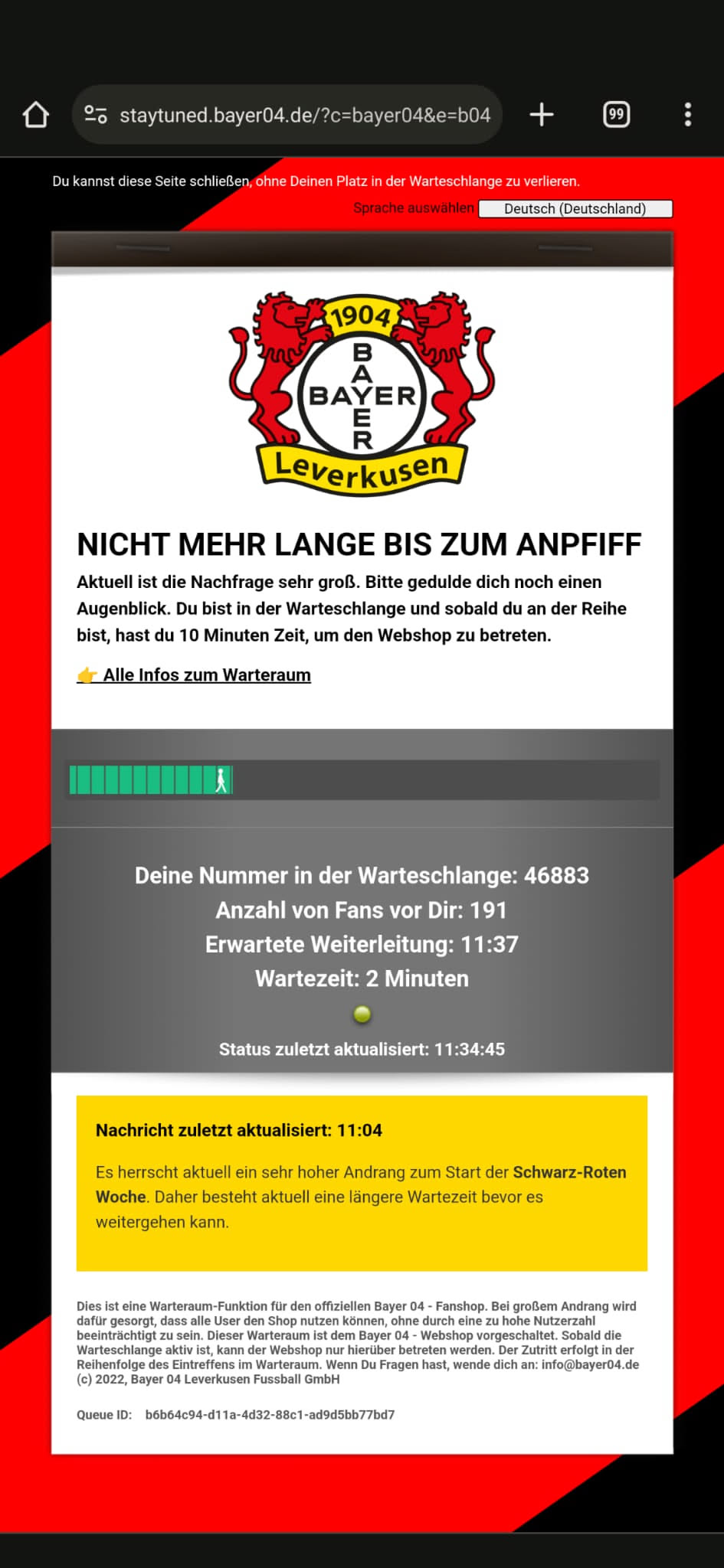Open the browser overflow menu
Image resolution: width=724 pixels, height=1568 pixels.
coord(687,115)
